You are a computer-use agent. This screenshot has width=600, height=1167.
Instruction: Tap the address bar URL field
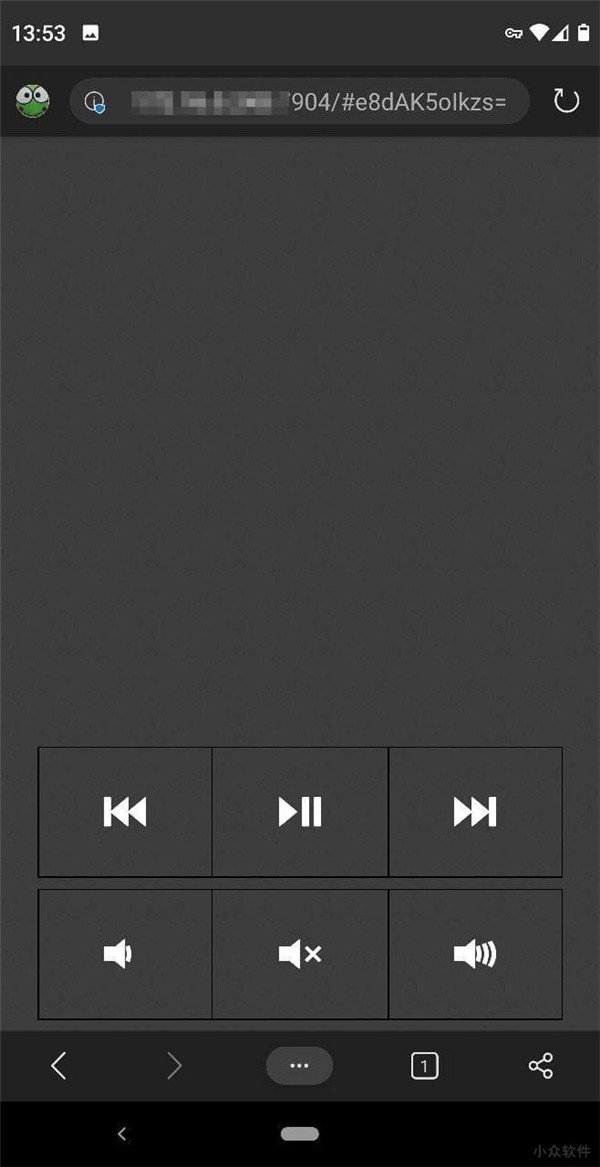coord(320,101)
